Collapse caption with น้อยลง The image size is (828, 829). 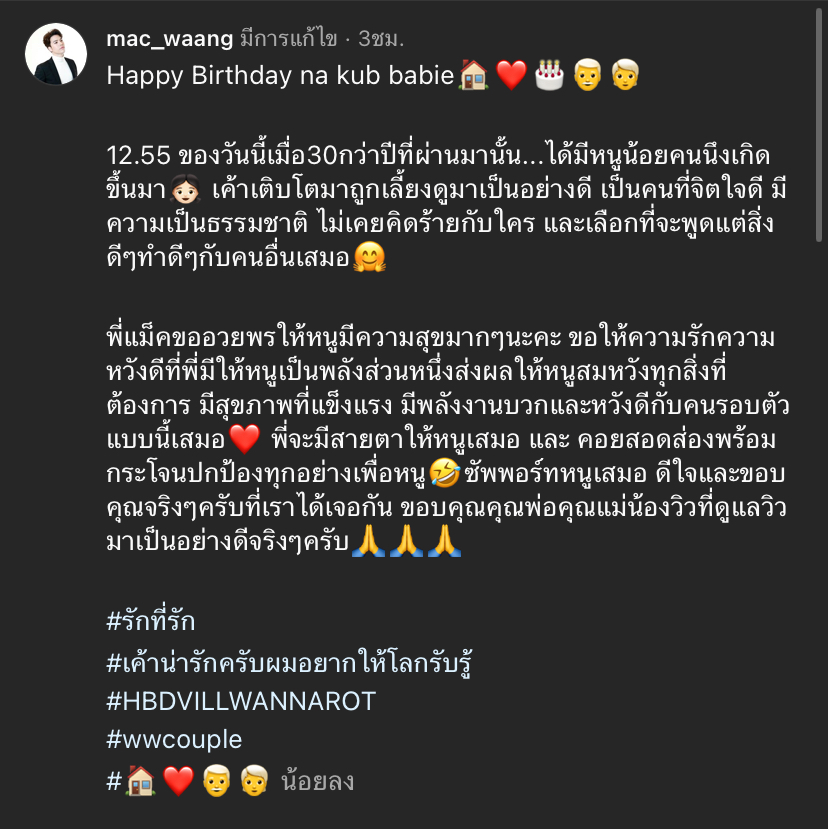[x=318, y=781]
